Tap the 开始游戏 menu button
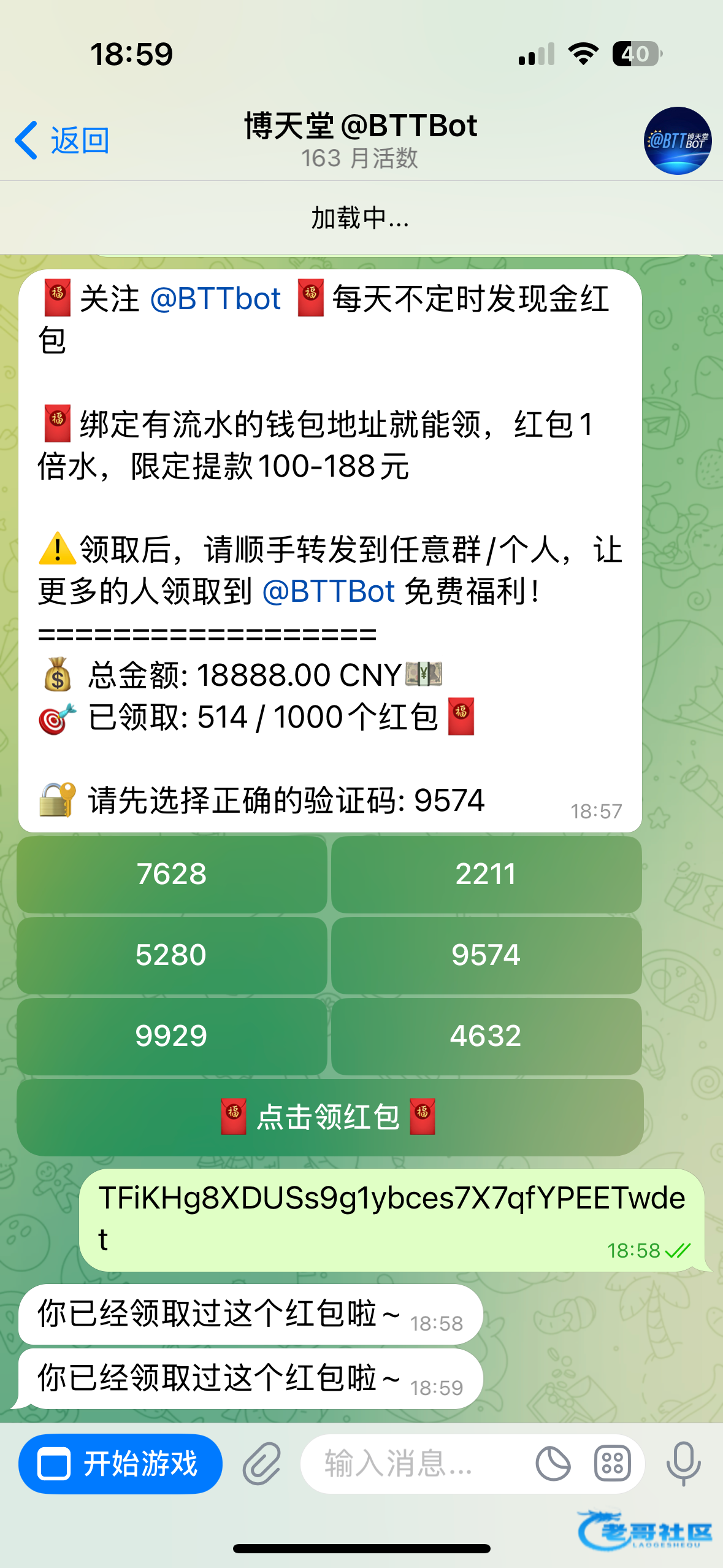The height and width of the screenshot is (1568, 723). (120, 1464)
